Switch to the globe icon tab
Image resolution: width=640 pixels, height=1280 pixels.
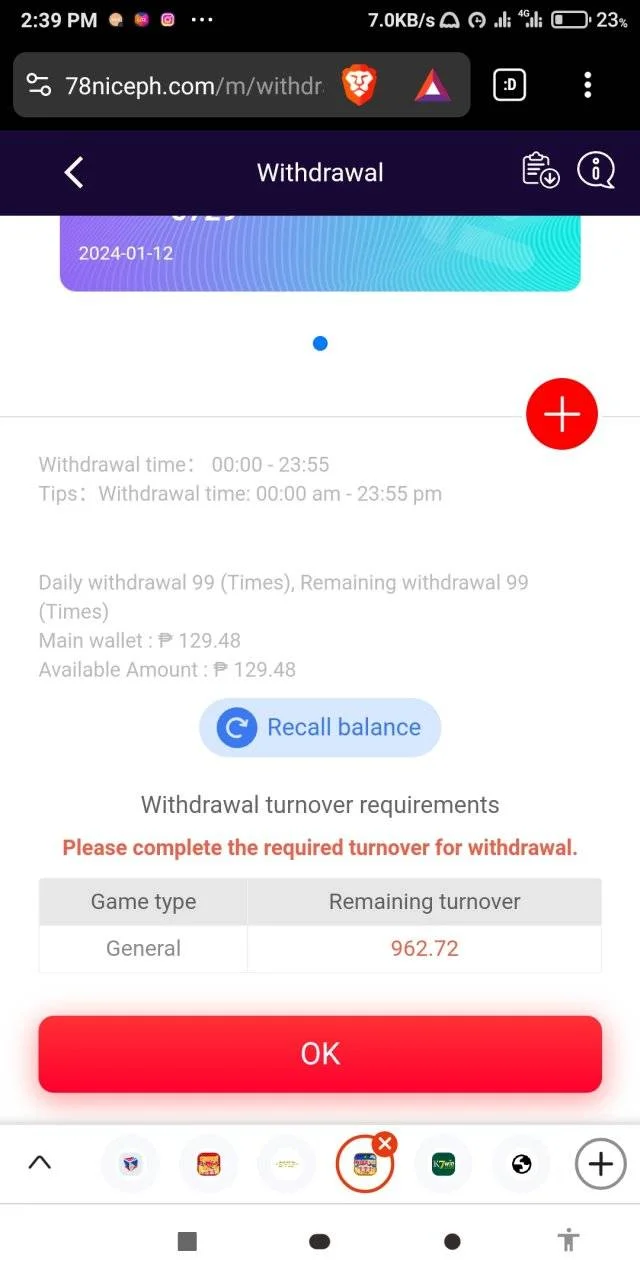coord(521,1164)
